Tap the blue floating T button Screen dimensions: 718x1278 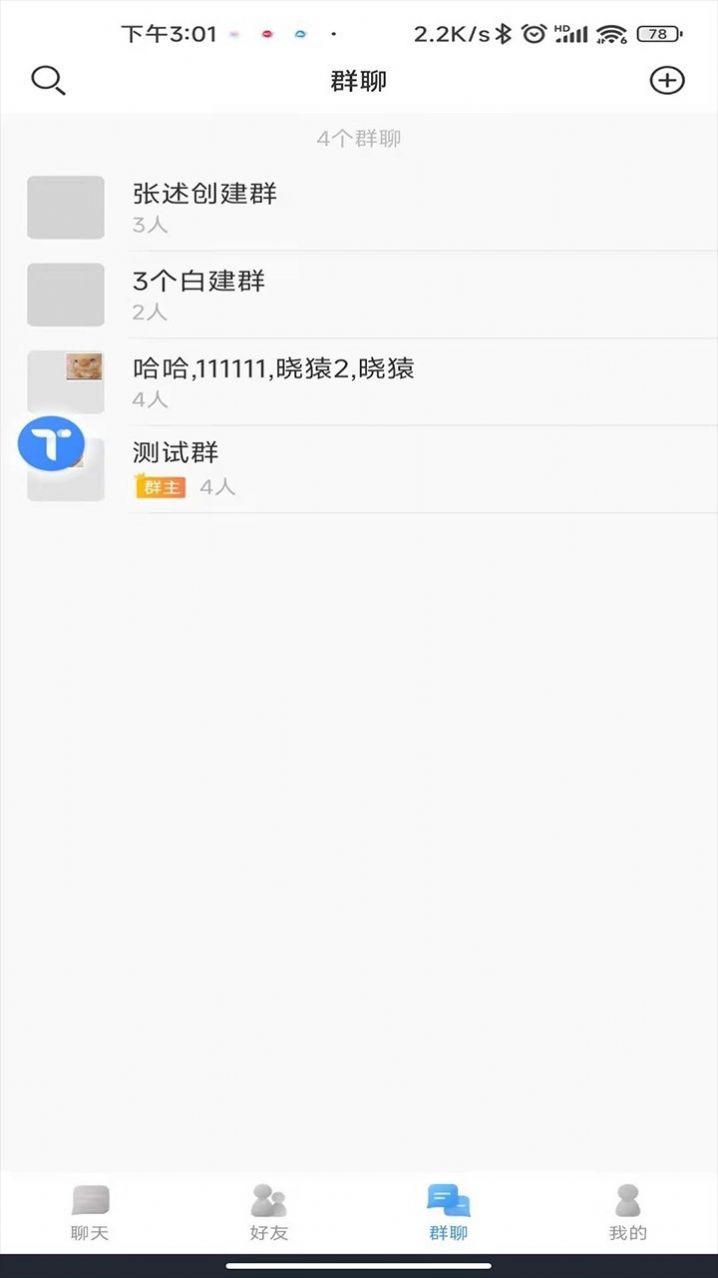point(51,443)
